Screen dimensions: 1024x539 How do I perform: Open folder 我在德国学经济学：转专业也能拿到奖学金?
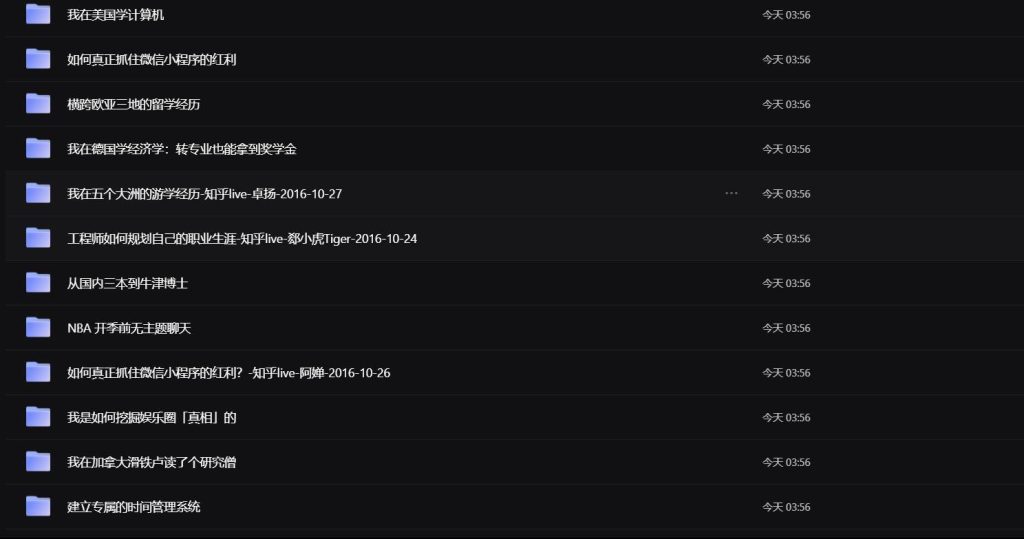(x=181, y=149)
